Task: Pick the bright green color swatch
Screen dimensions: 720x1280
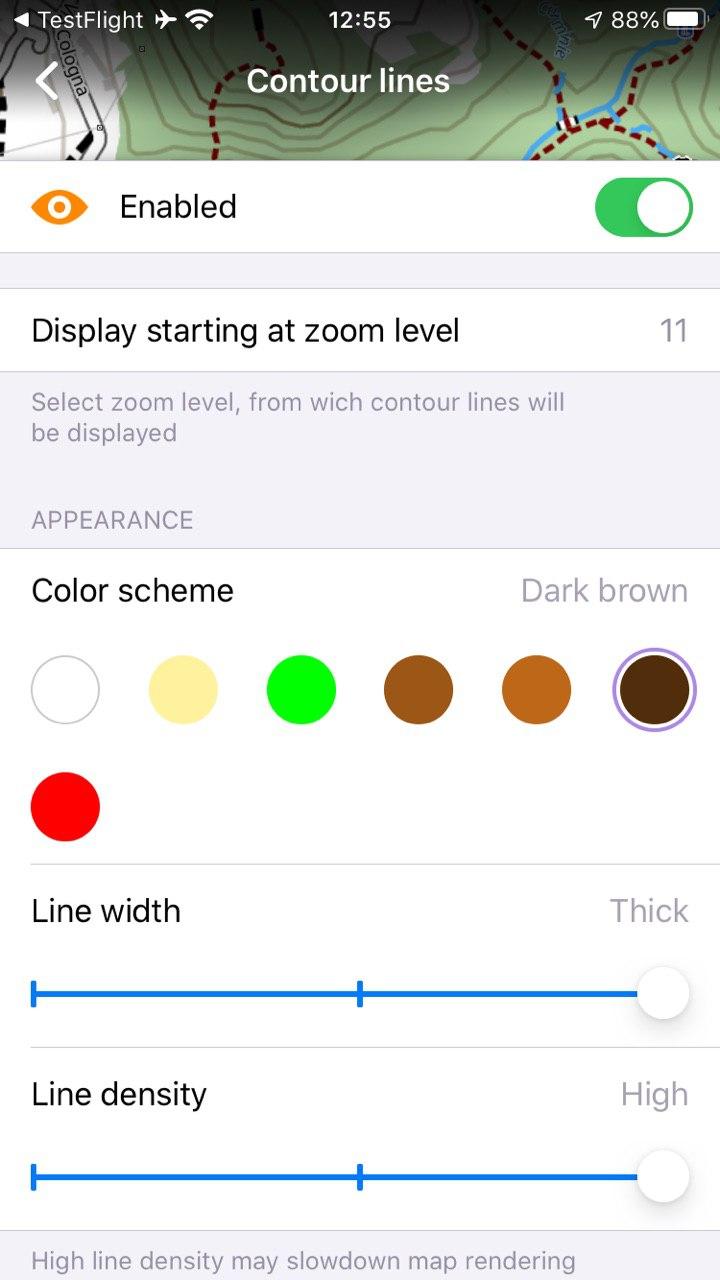Action: click(x=301, y=690)
